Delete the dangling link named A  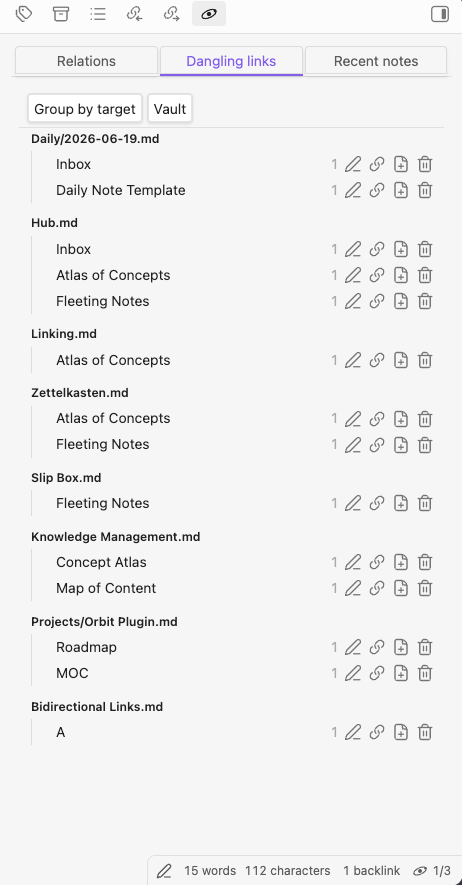425,733
